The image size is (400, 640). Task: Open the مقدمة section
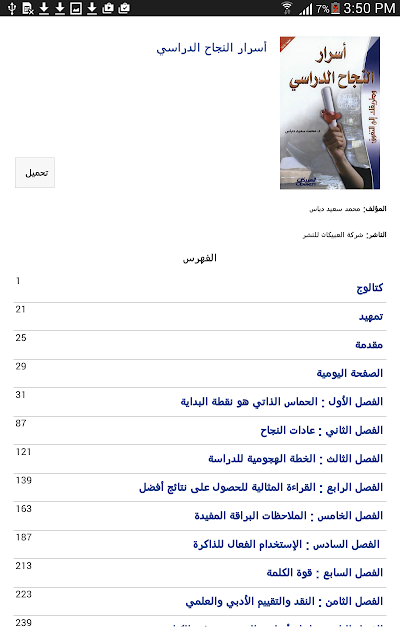tap(369, 345)
